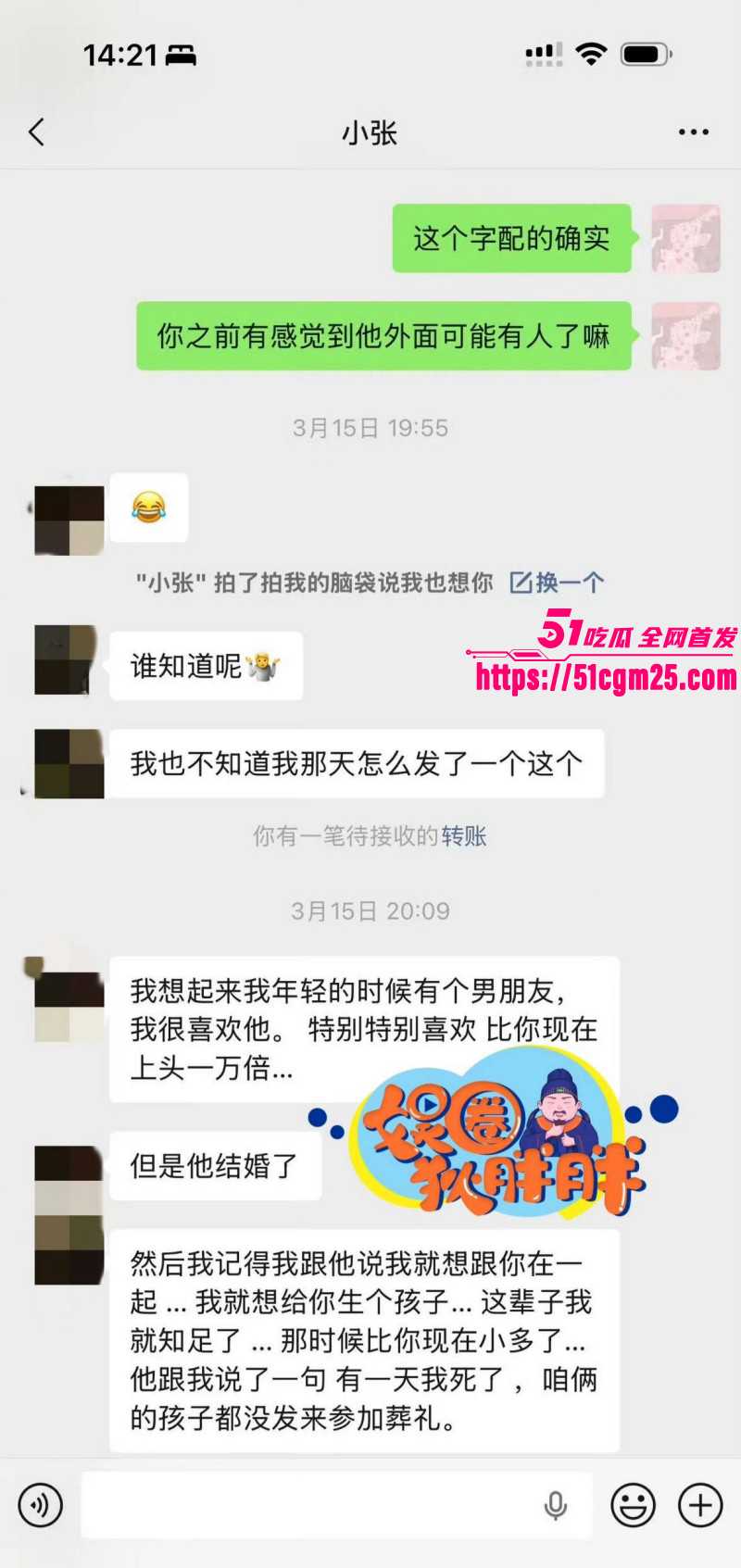Open the voice message mode icon

[39, 1505]
